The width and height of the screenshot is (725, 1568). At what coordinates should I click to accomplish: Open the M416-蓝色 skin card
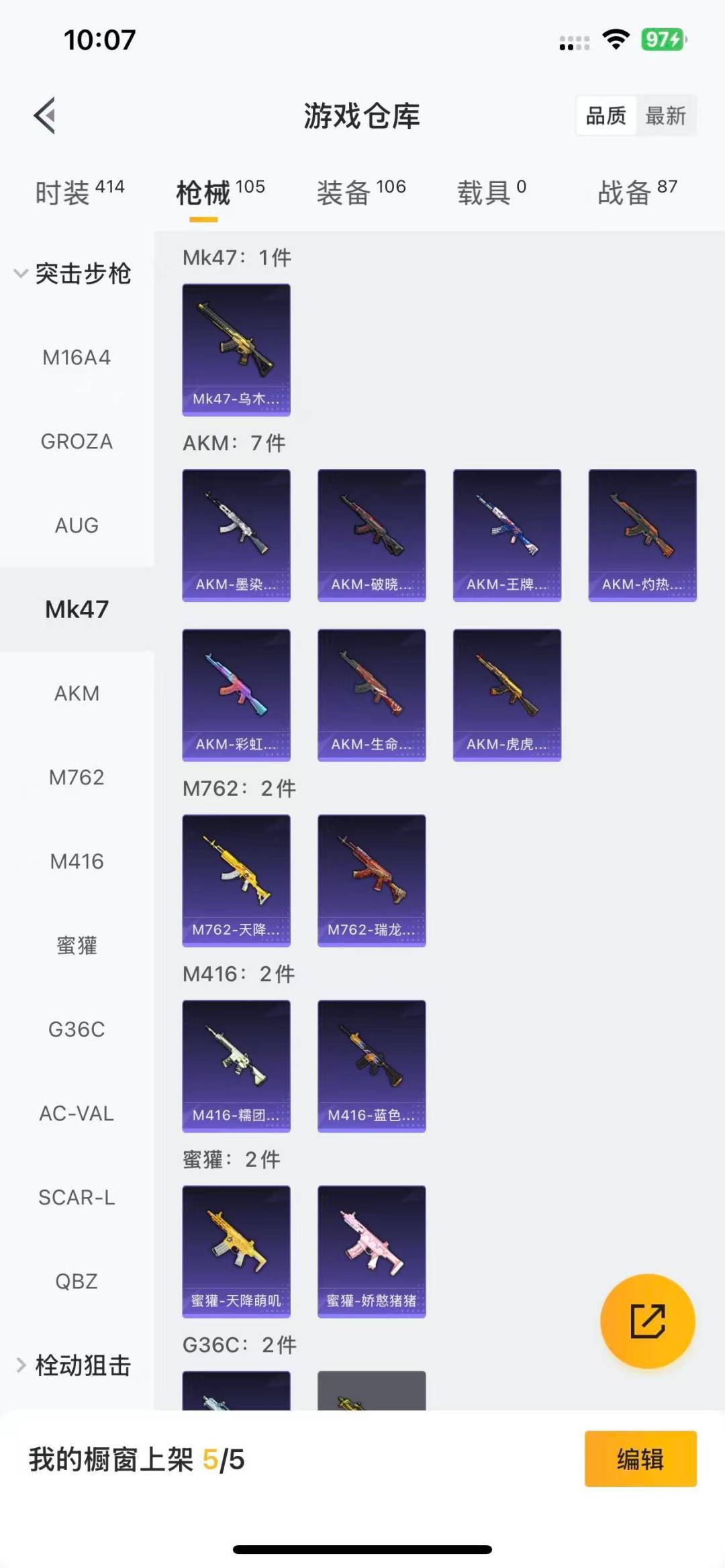[371, 1065]
